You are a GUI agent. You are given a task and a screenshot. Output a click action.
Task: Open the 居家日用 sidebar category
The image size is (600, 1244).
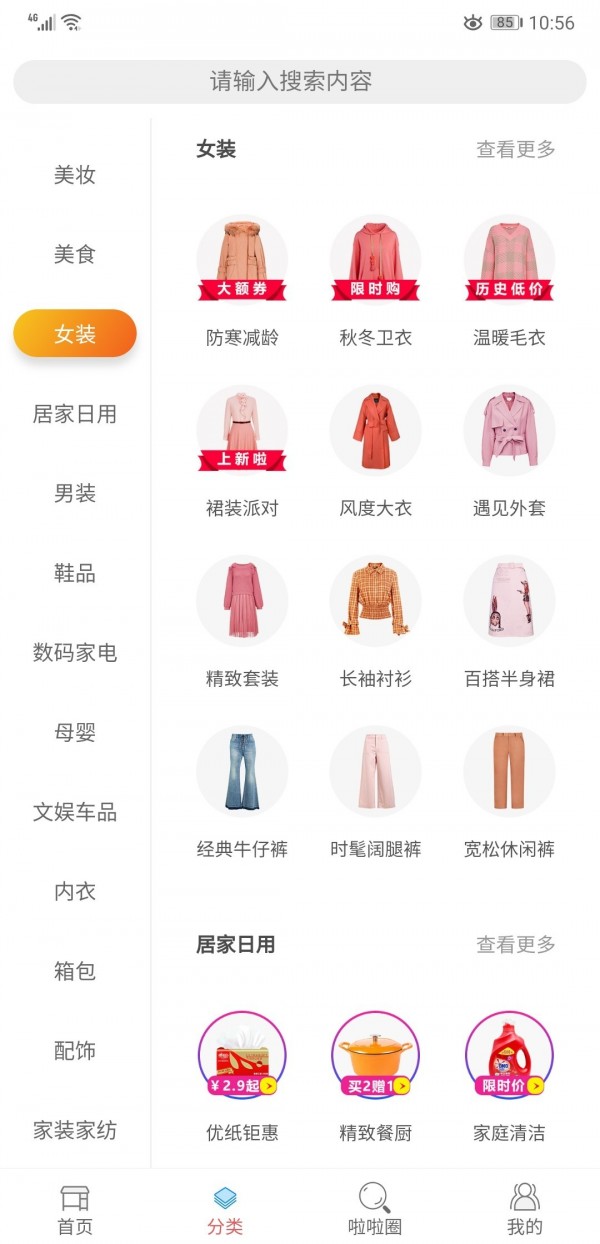75,414
